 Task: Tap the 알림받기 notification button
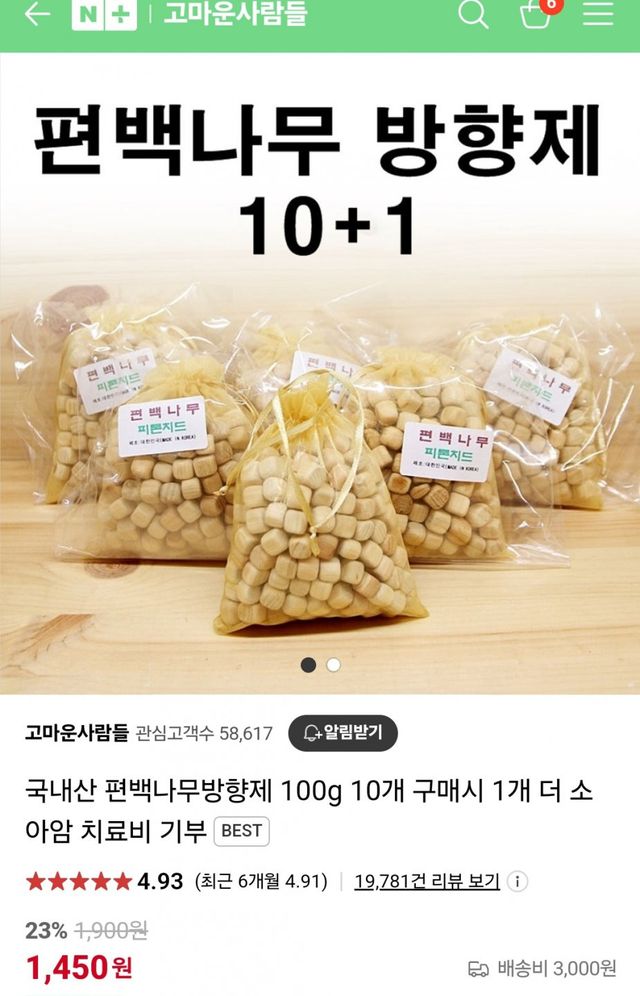coord(343,733)
